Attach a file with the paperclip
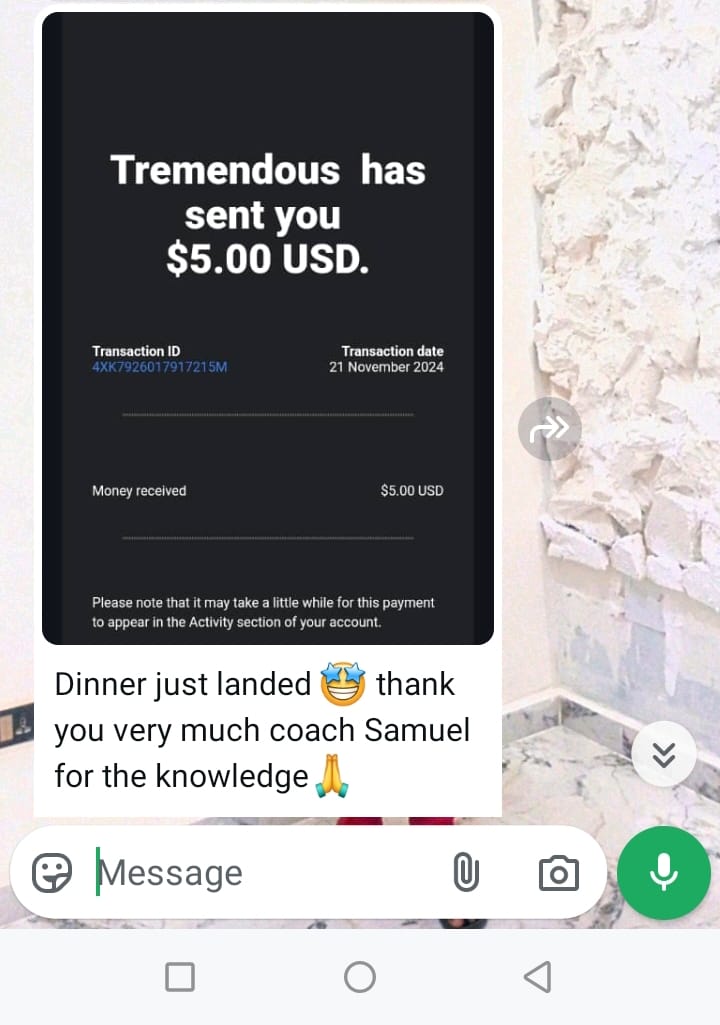 [465, 873]
